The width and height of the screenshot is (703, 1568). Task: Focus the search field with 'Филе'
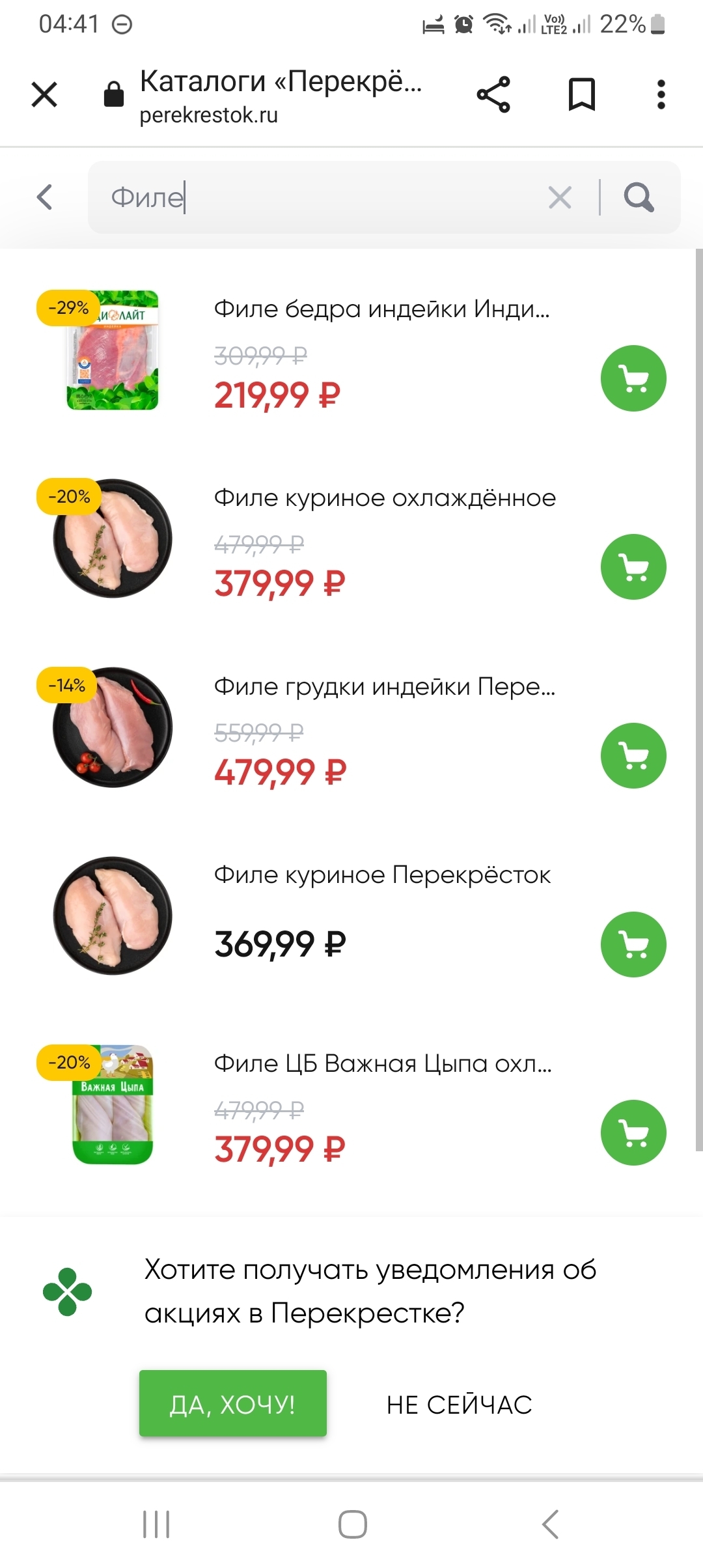(x=325, y=197)
